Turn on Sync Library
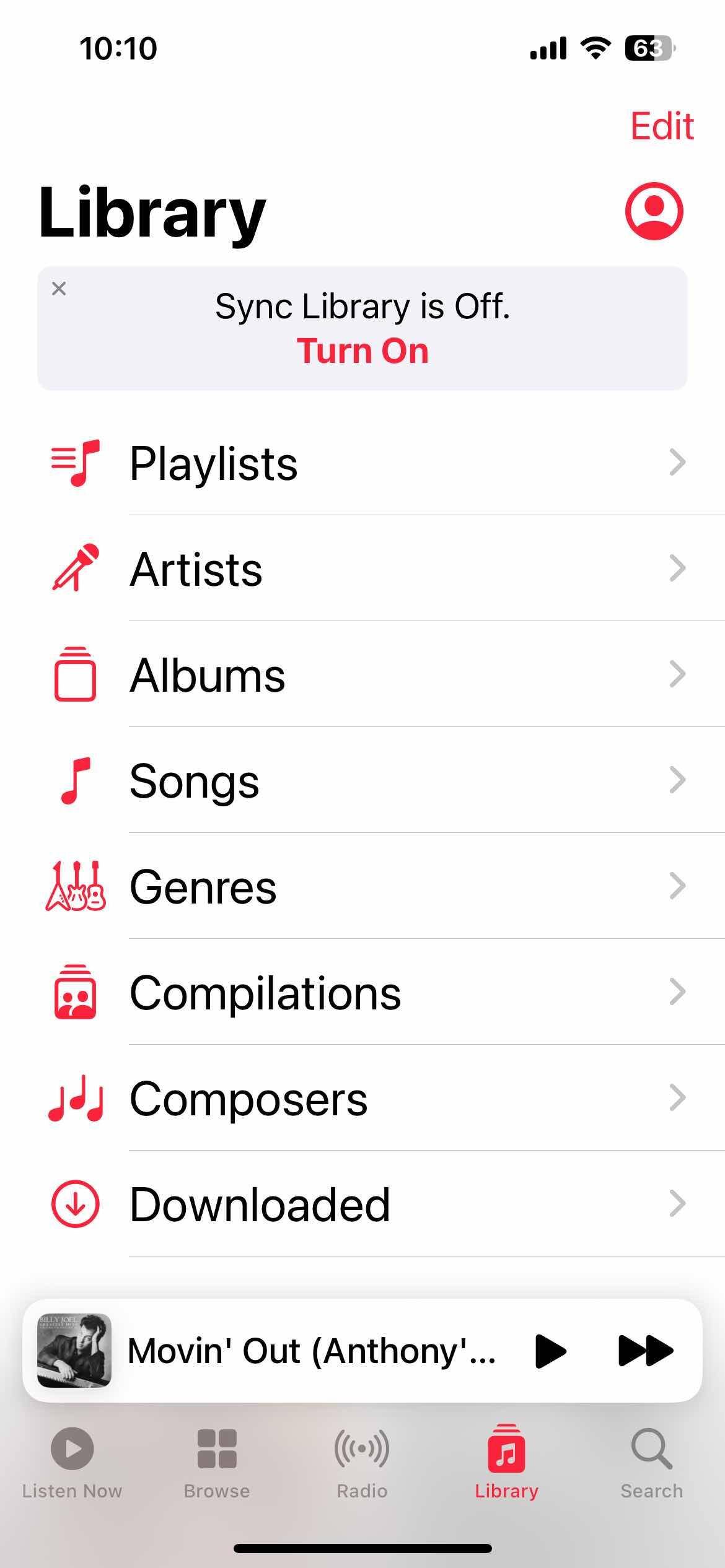 362,351
